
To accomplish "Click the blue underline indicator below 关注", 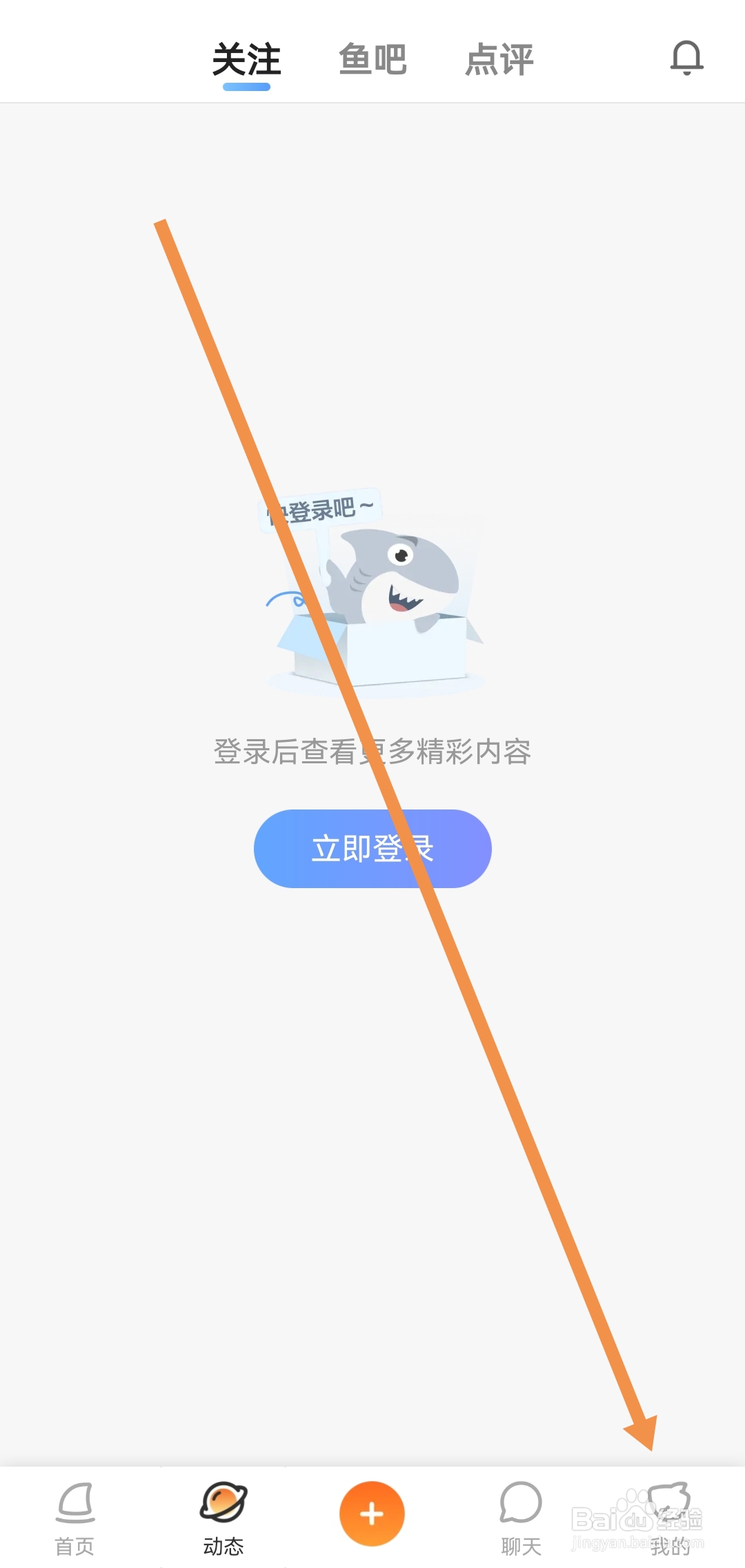I will click(246, 87).
